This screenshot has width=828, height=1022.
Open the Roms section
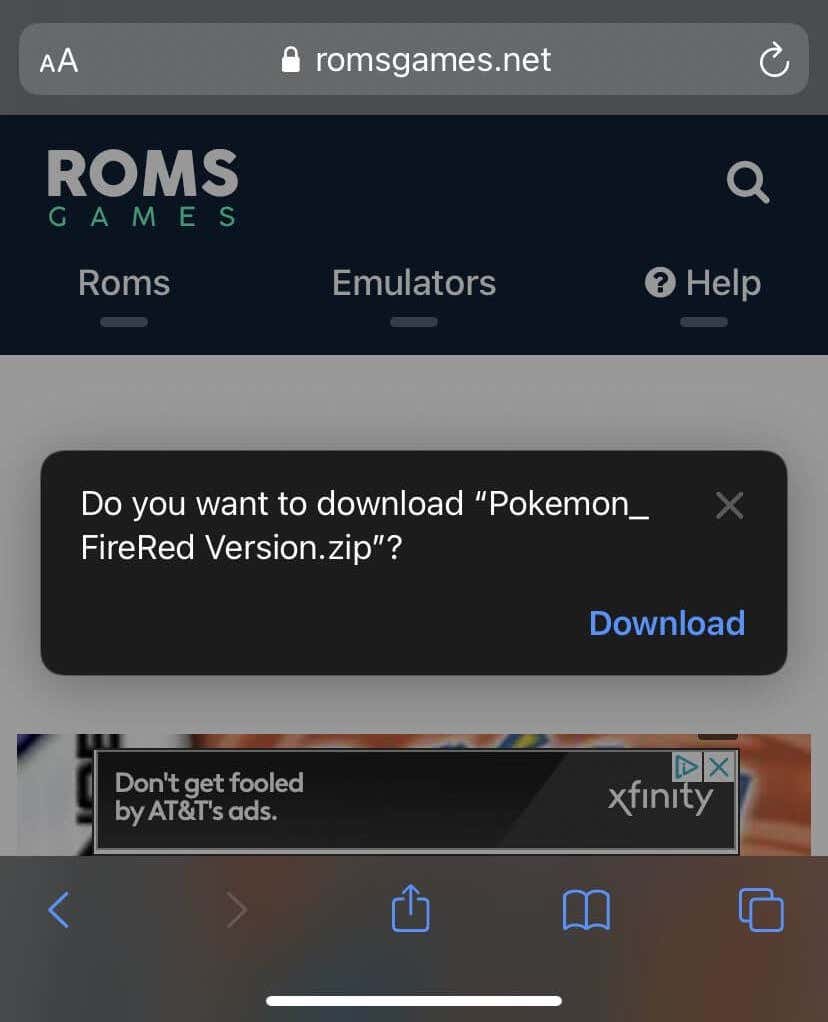click(124, 283)
